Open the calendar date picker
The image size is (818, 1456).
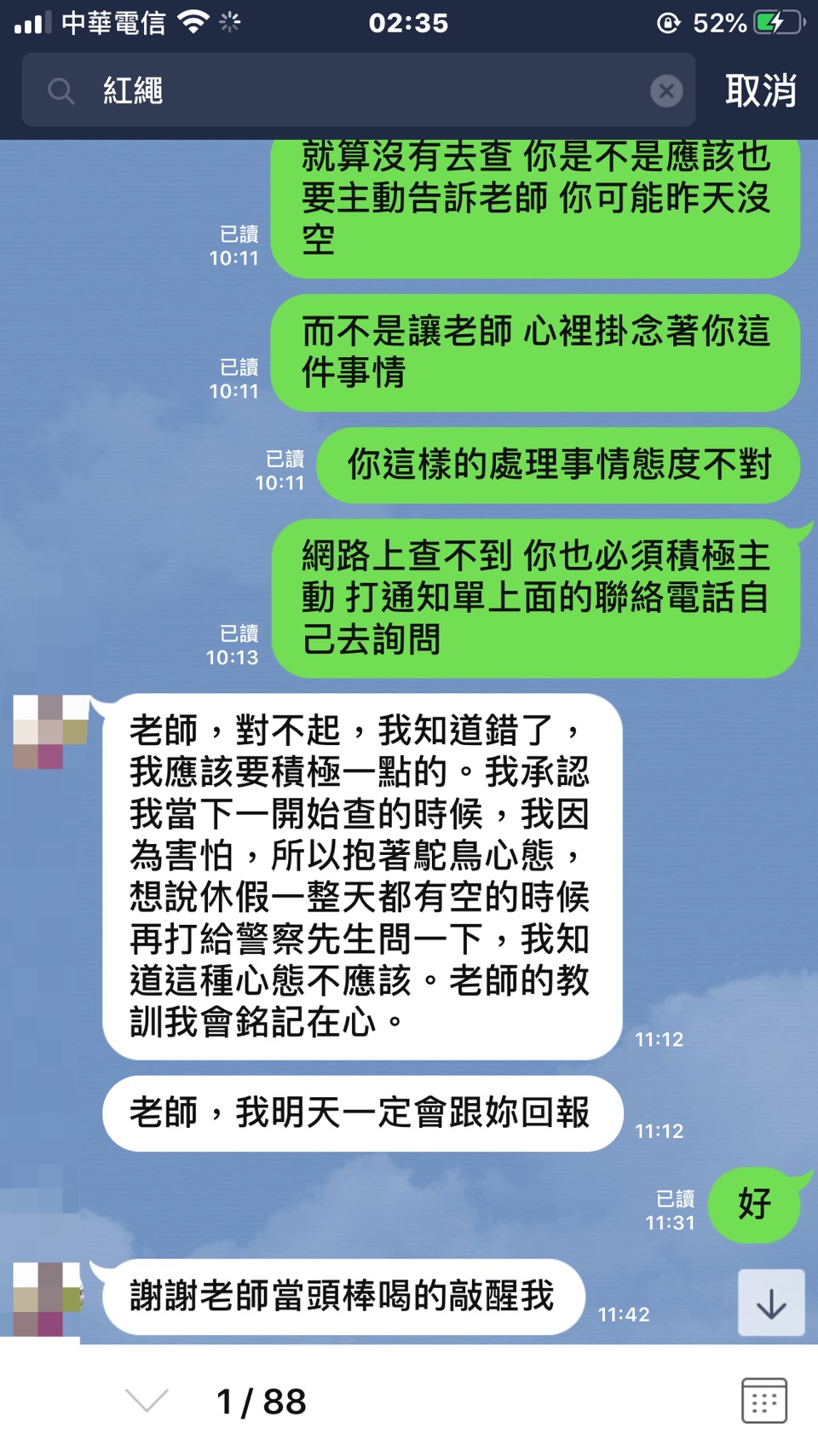coord(763,1400)
